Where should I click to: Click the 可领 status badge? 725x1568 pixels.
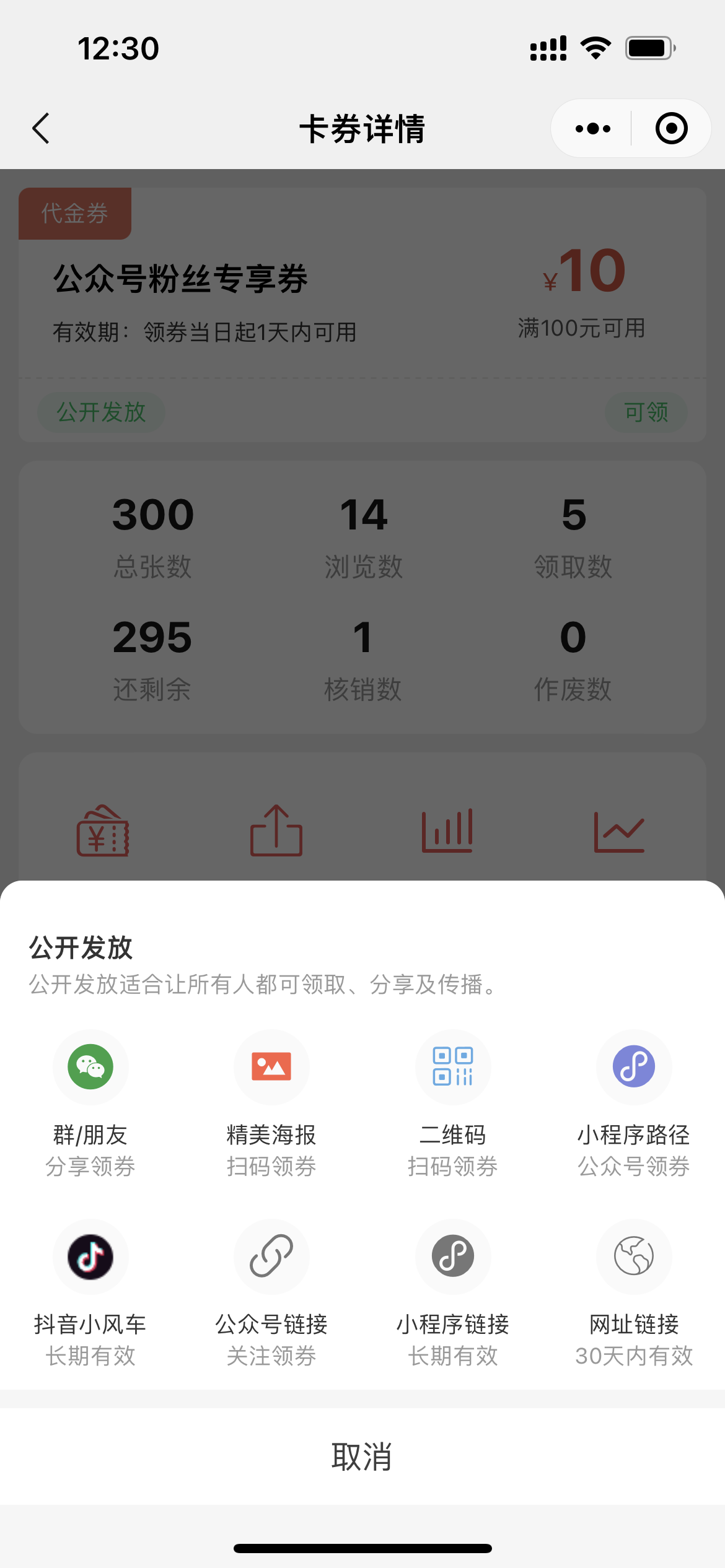click(x=646, y=412)
